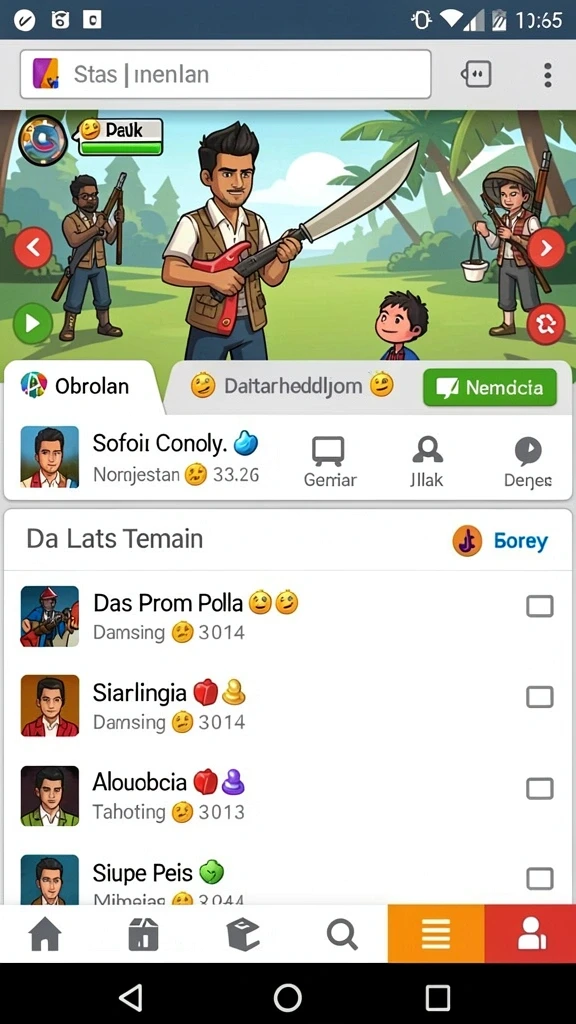576x1024 pixels.
Task: Tap the green Nemdcia button
Action: tap(490, 387)
